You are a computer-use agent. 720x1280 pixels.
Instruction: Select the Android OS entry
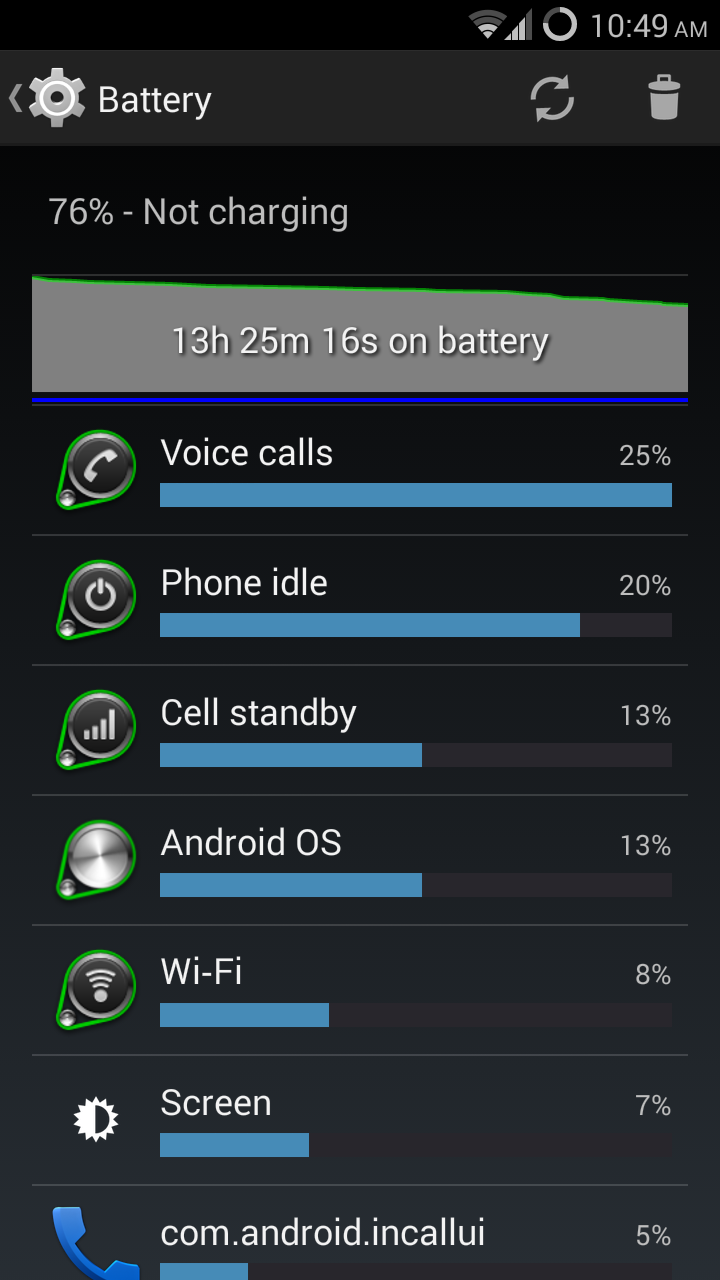point(360,860)
